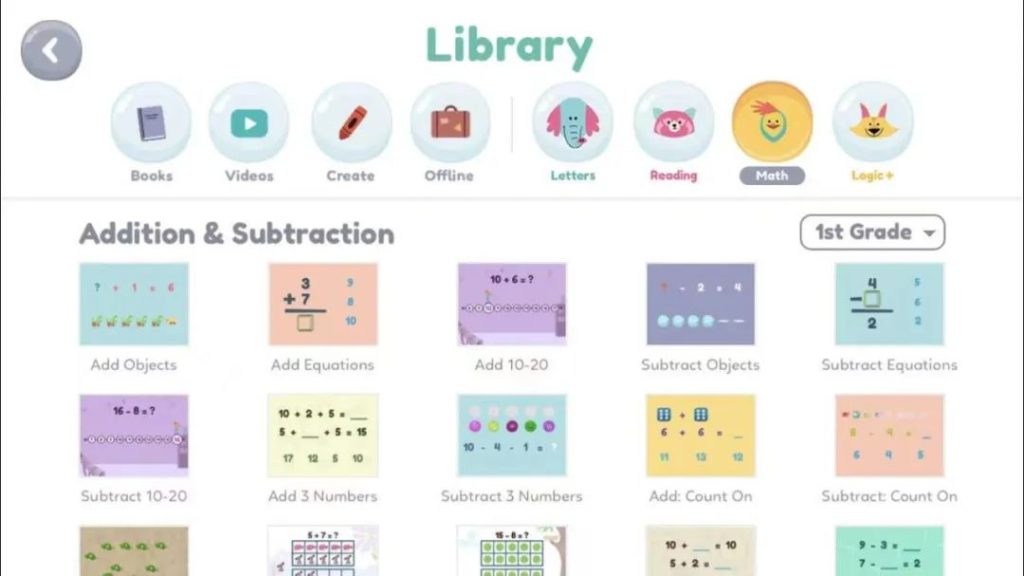Open the Subtract Objects activity

click(x=700, y=304)
